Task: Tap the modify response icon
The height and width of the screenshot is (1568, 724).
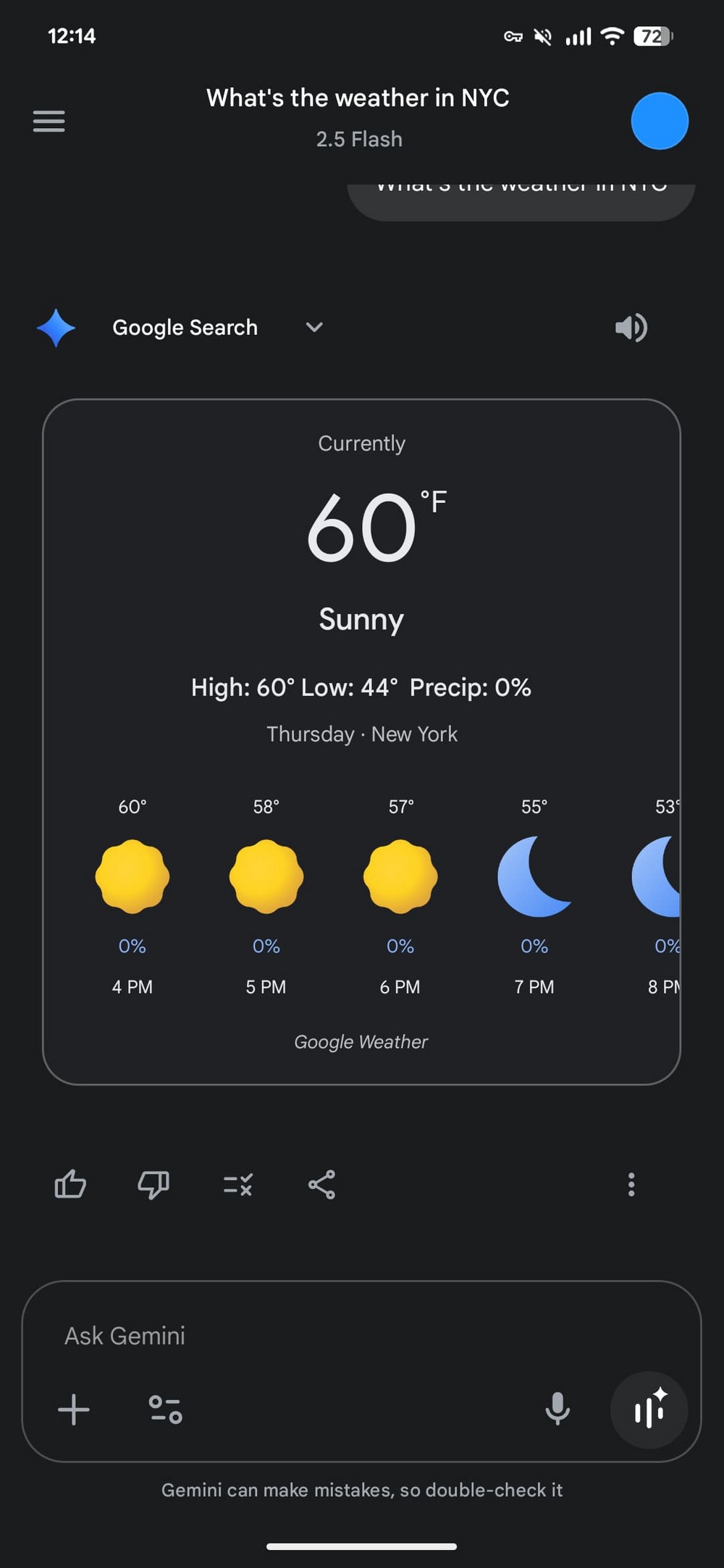Action: click(237, 1185)
